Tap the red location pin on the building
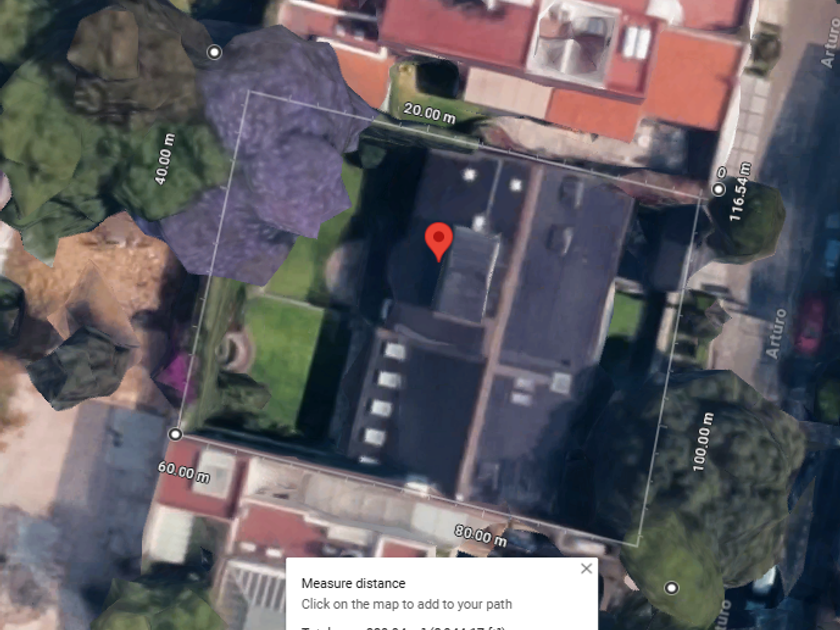This screenshot has height=630, width=840. pyautogui.click(x=439, y=242)
